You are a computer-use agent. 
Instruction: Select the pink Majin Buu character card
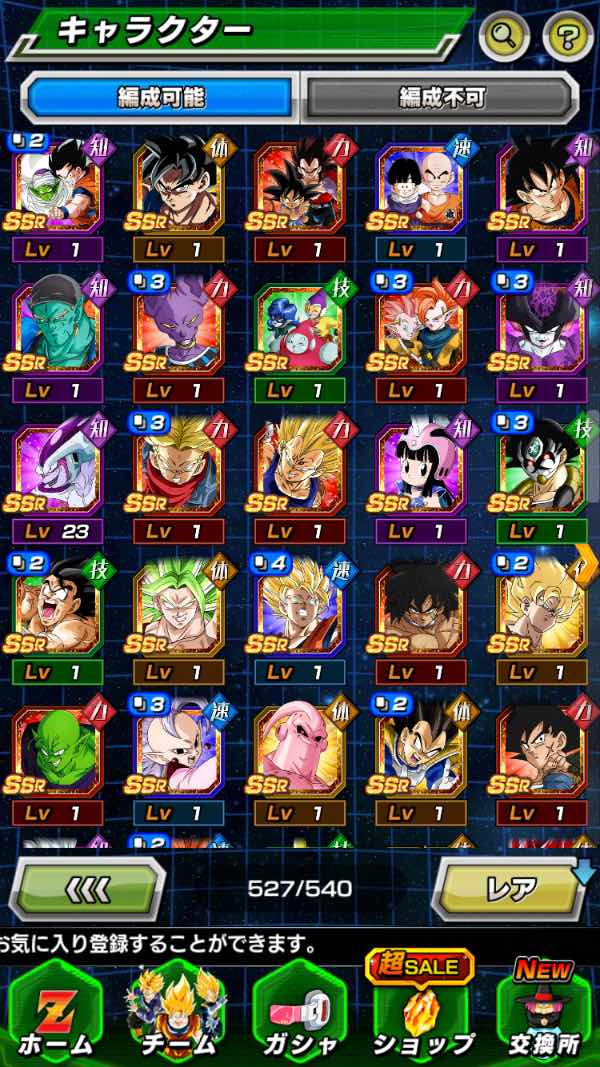(x=299, y=759)
